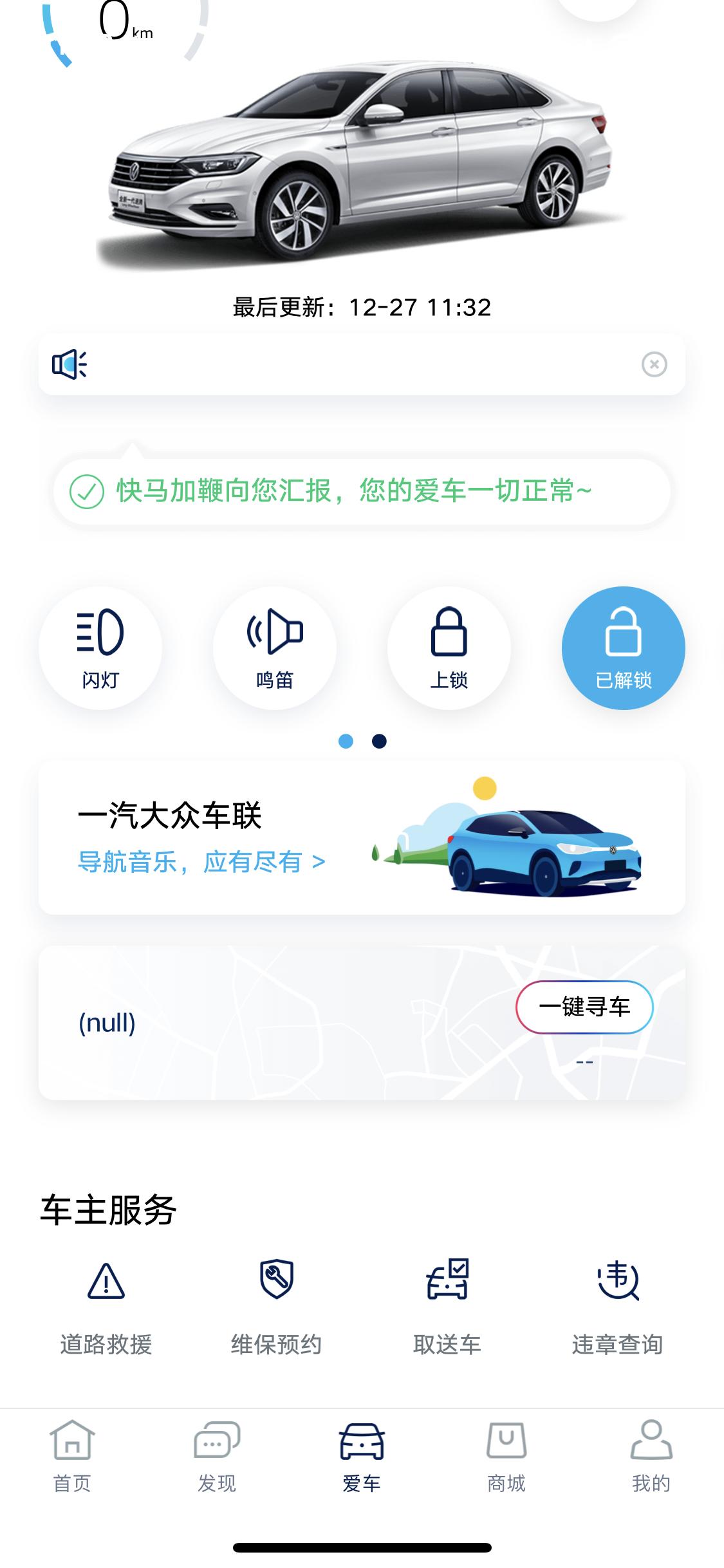Image resolution: width=724 pixels, height=1568 pixels.
Task: Open 道路救援 roadside assistance
Action: 106,1308
